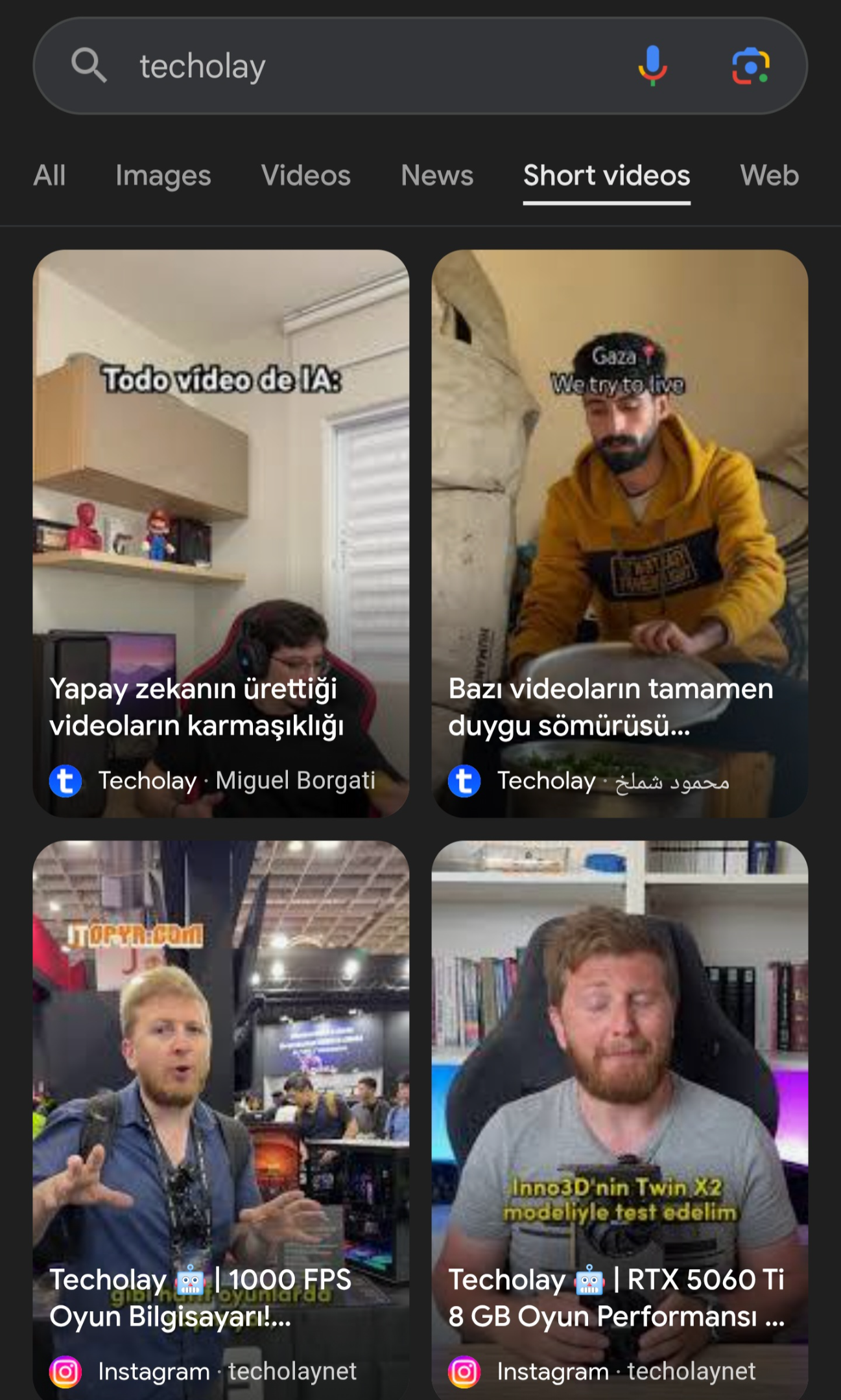The image size is (841, 1400).
Task: Watch the RTX 5060 Ti performance video
Action: pos(620,1120)
